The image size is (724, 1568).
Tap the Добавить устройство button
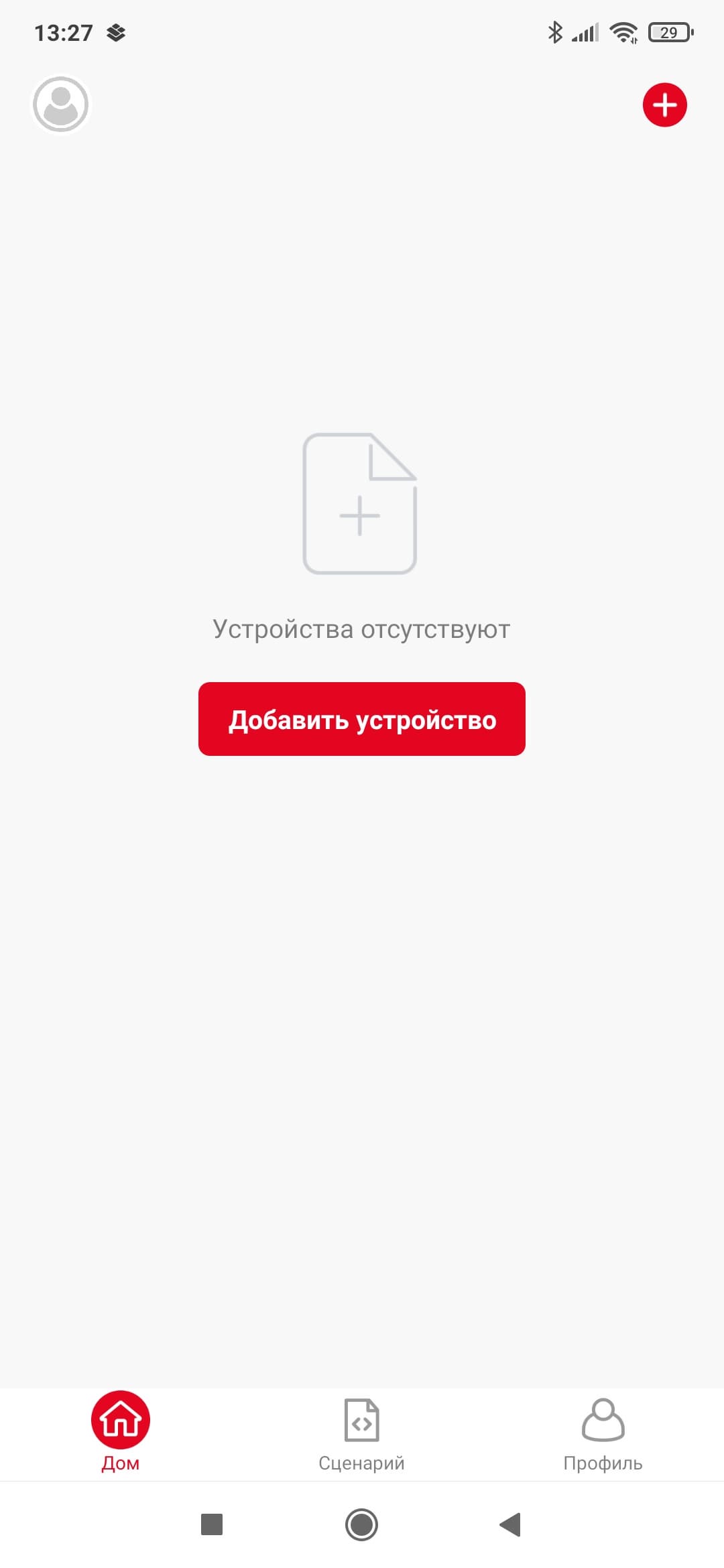click(362, 719)
